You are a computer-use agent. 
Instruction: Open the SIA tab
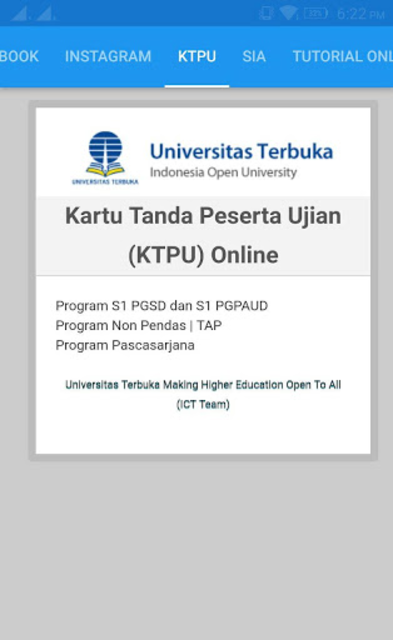point(254,56)
